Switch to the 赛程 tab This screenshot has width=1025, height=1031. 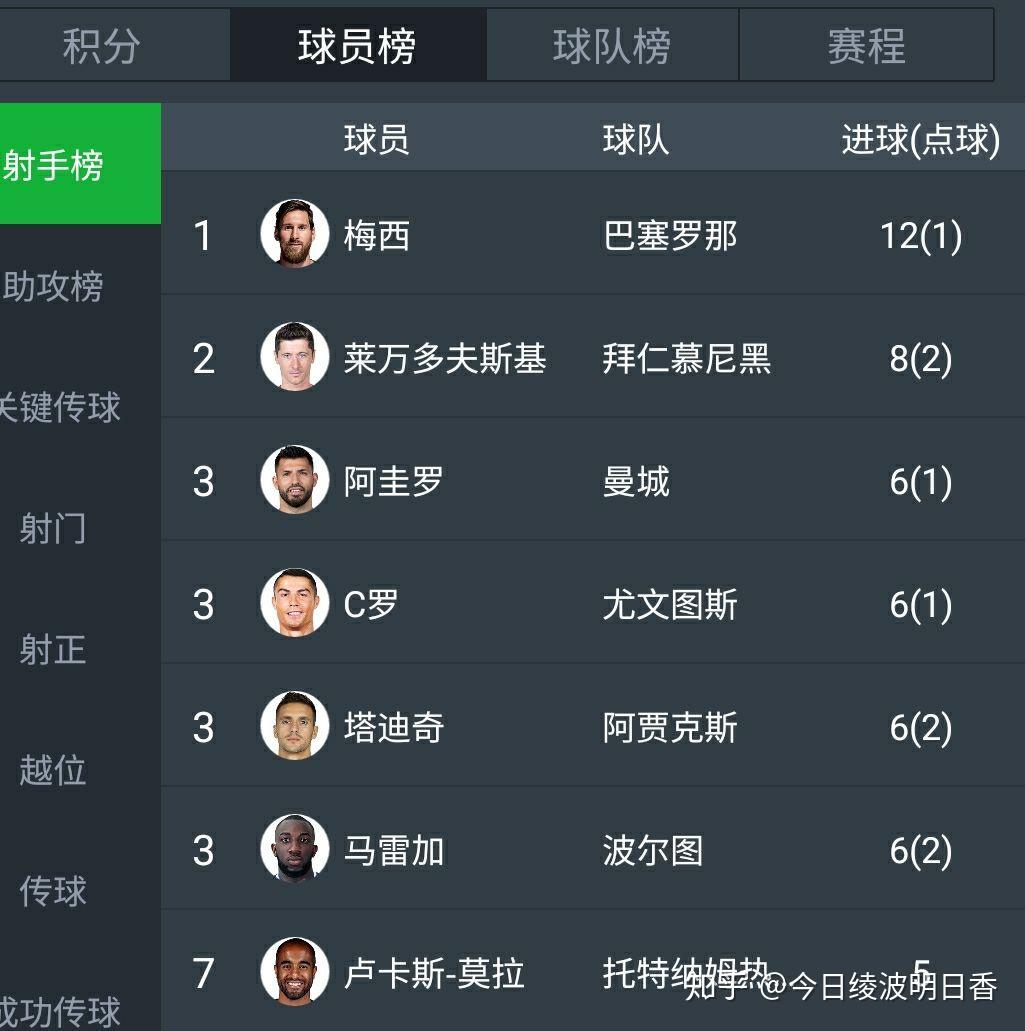pos(866,46)
